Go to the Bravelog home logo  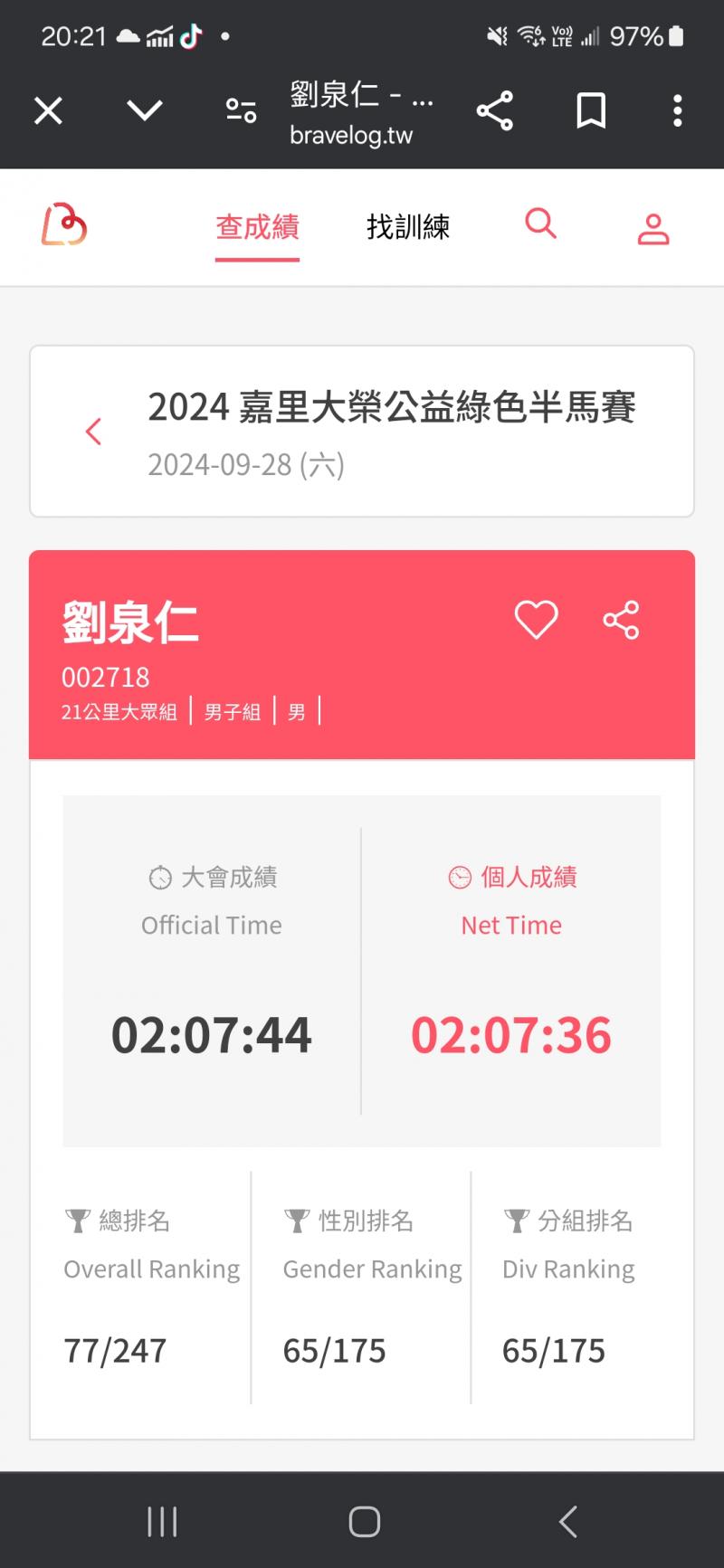pos(64,226)
